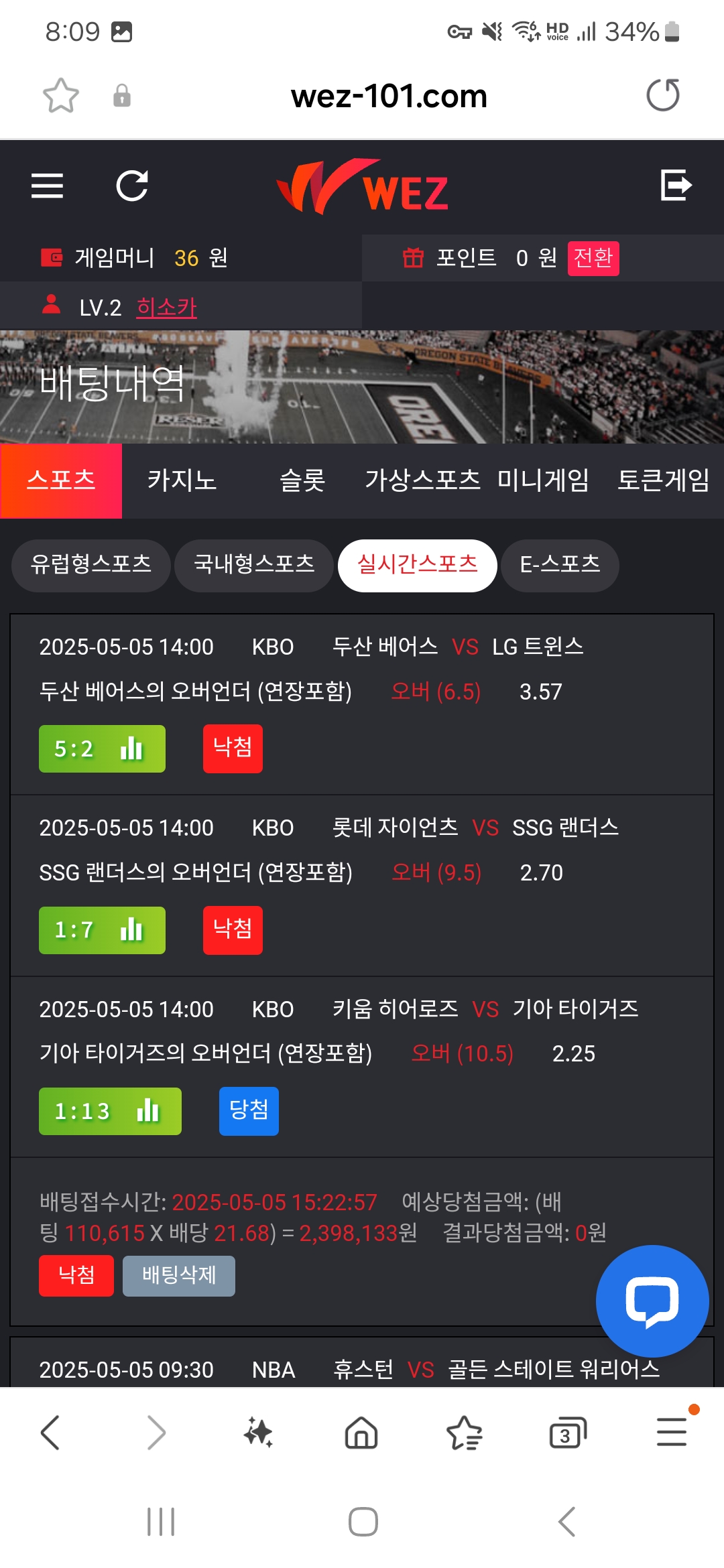Switch to the 슬롯 tab
Viewport: 724px width, 1568px height.
[302, 480]
